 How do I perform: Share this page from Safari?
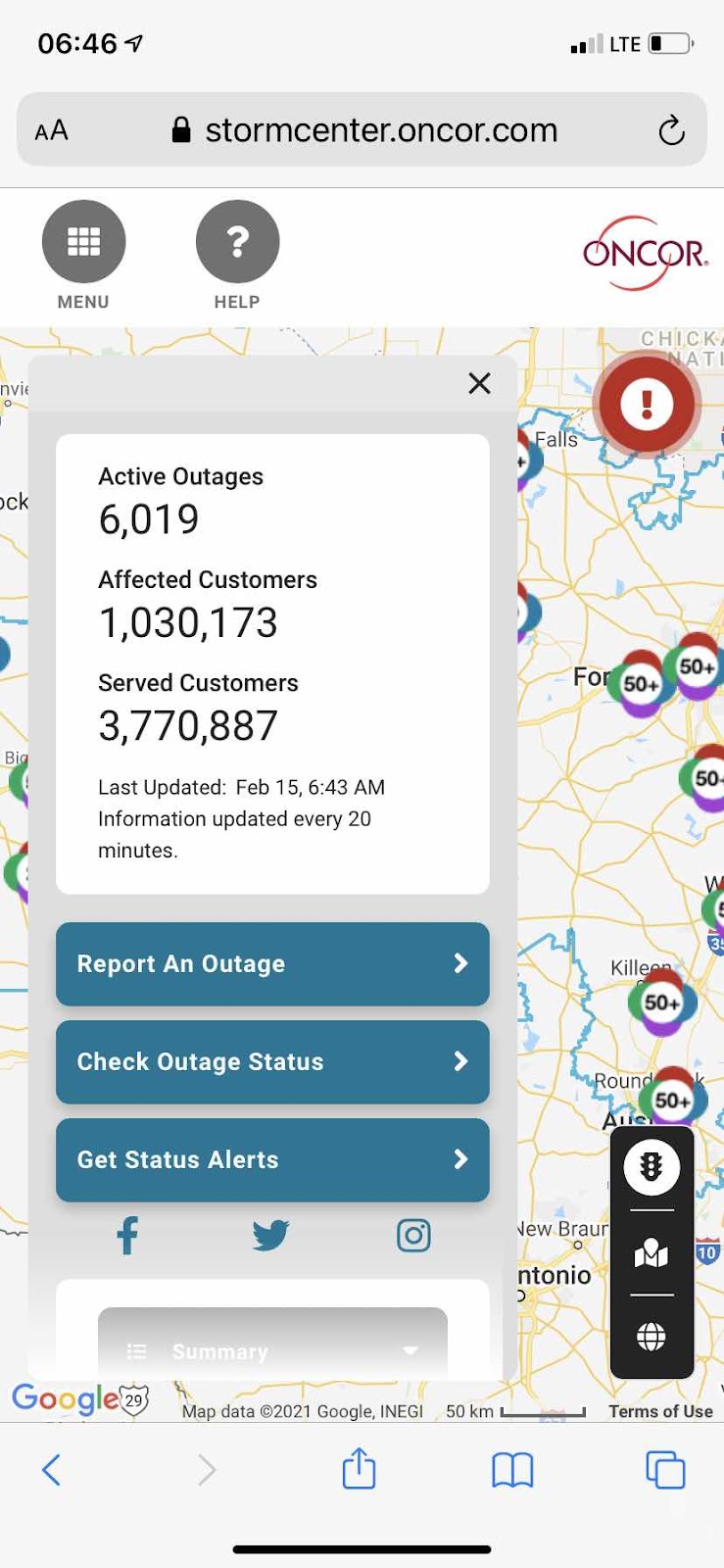[359, 1468]
